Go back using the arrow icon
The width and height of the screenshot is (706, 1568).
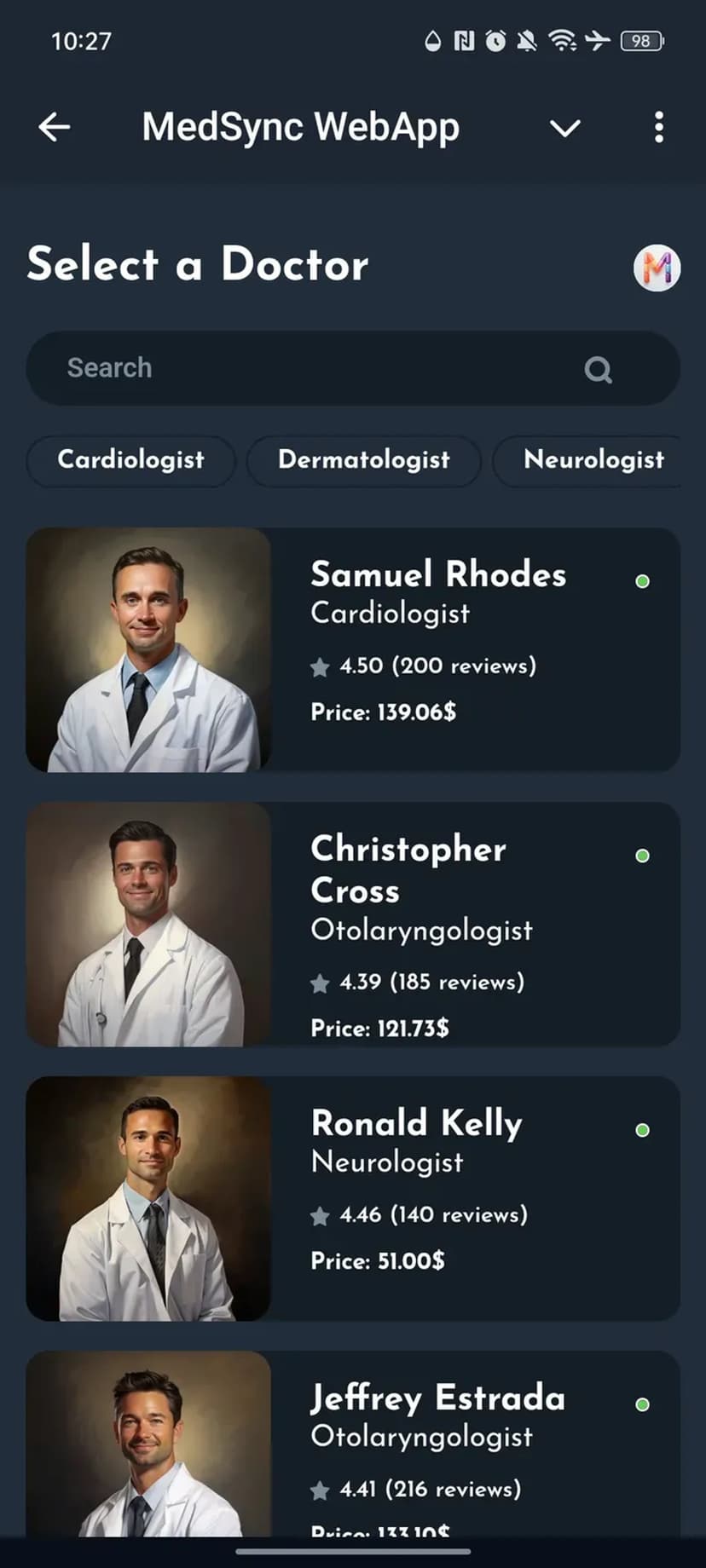coord(55,128)
